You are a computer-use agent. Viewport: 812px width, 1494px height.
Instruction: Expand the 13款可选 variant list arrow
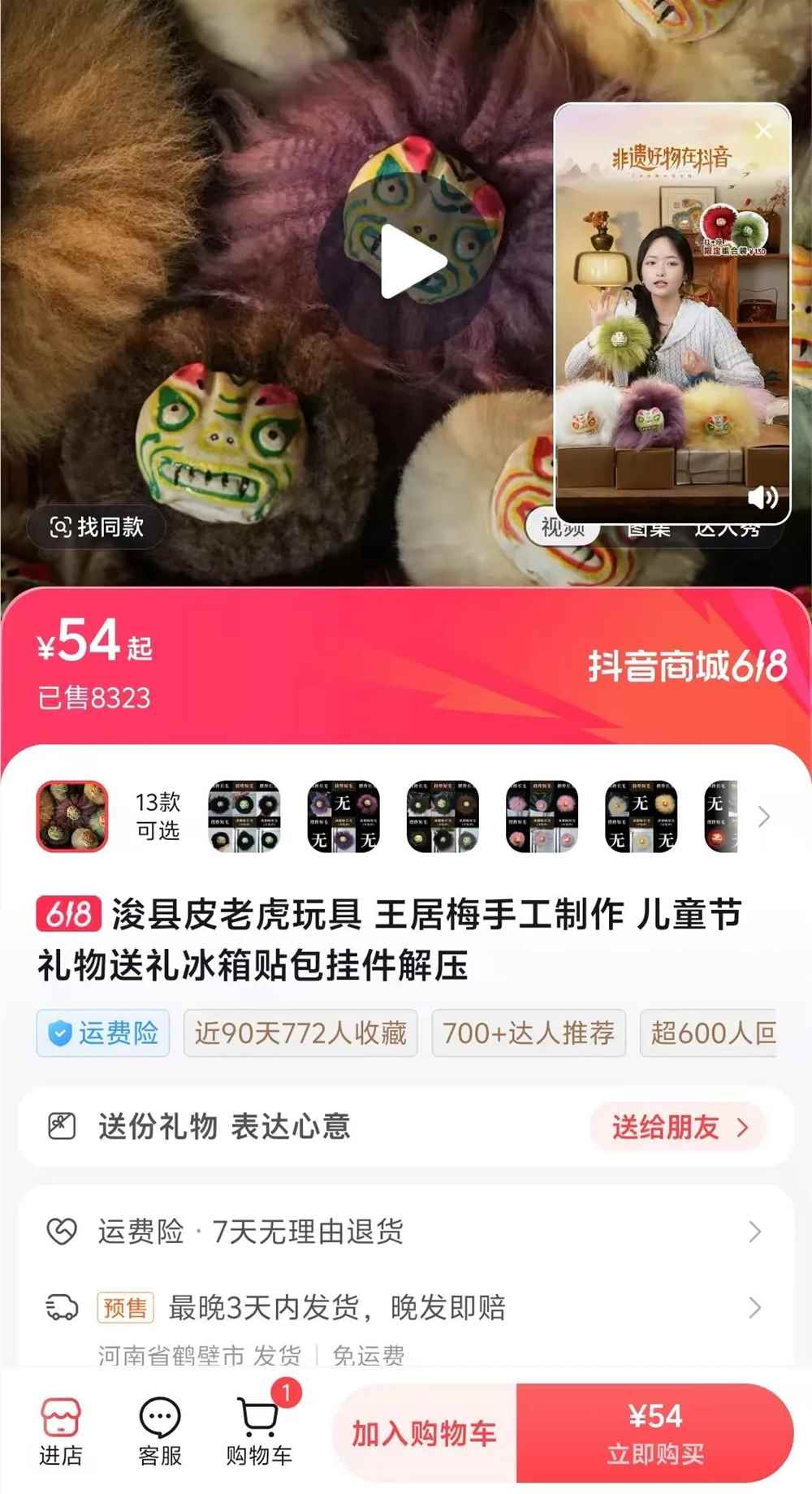(x=762, y=818)
